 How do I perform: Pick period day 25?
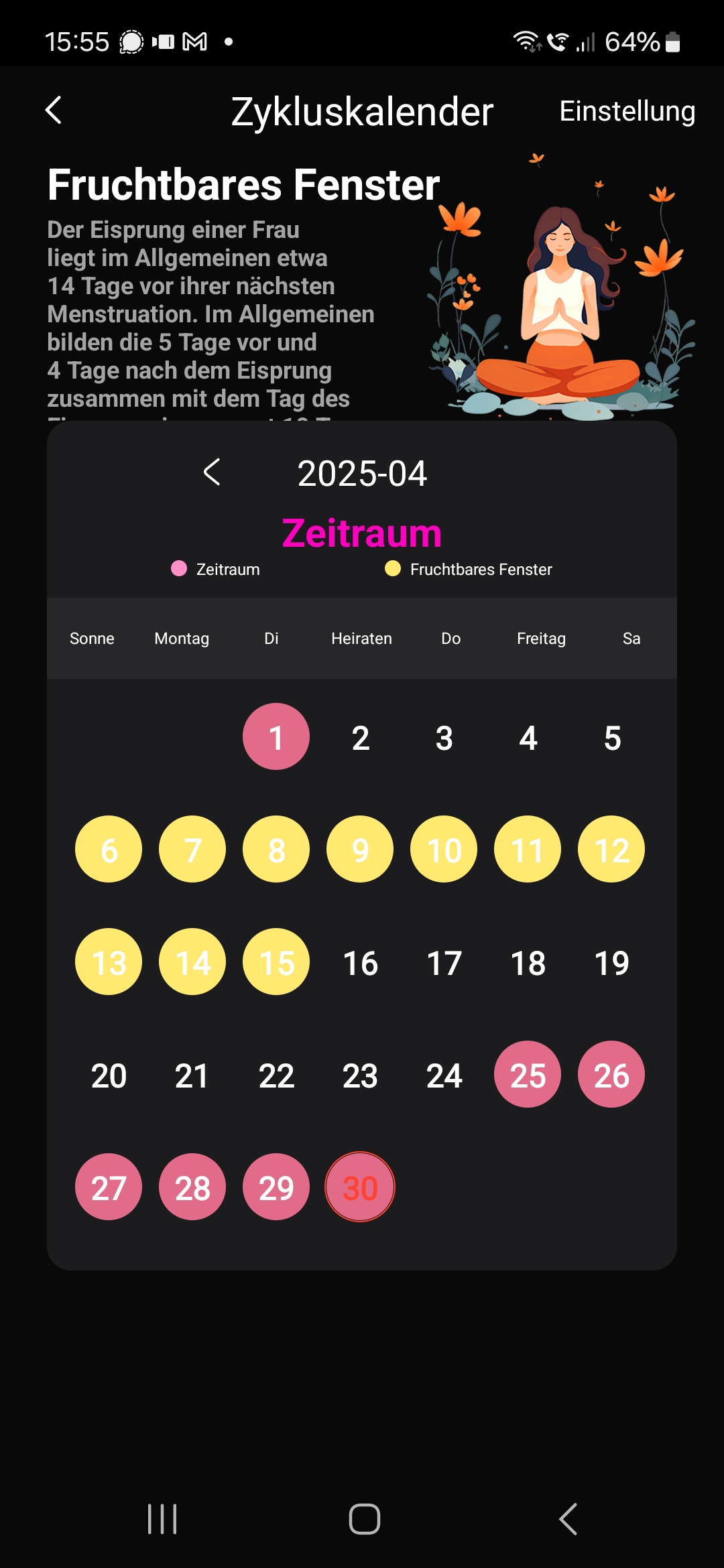528,1074
